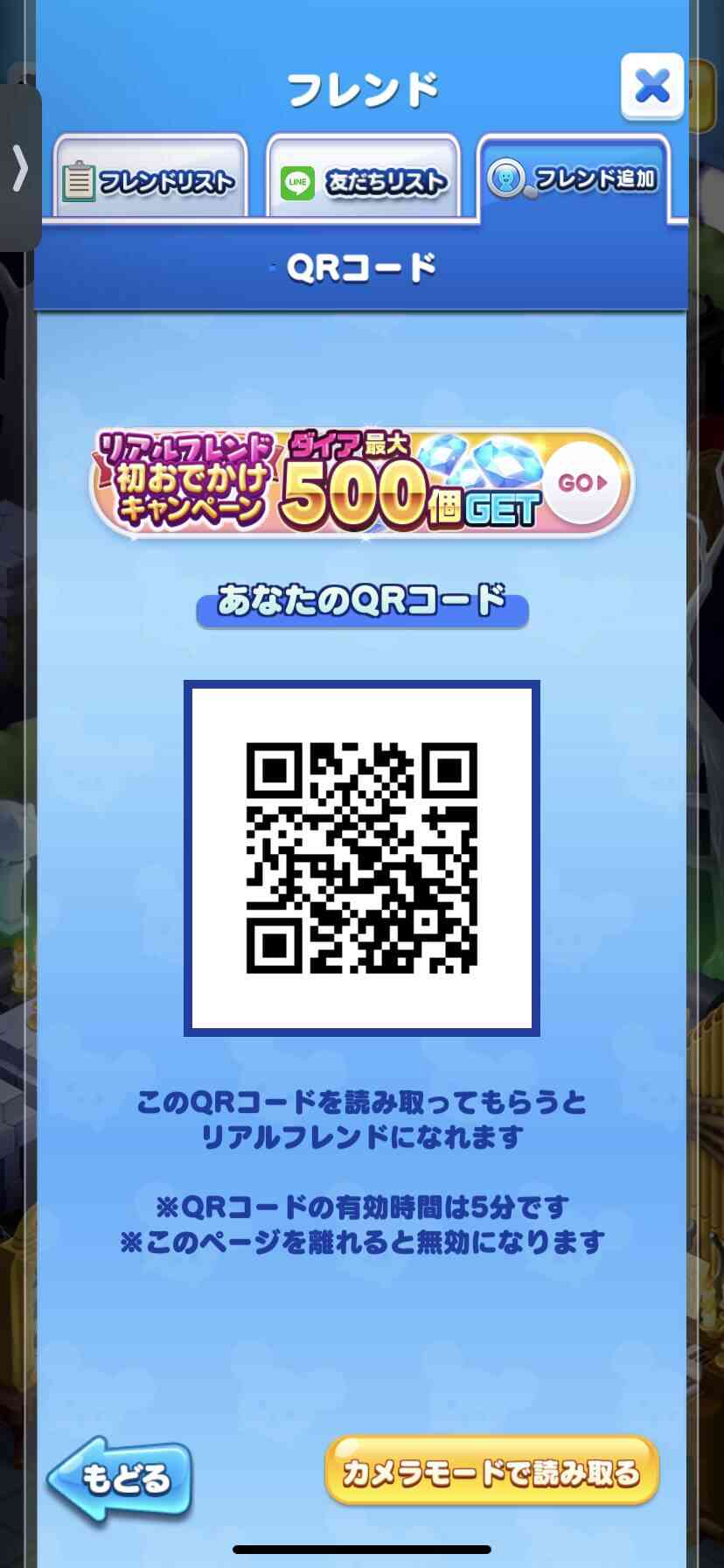724x1568 pixels.
Task: Open the 500 diamond campaign banner
Action: [x=362, y=482]
